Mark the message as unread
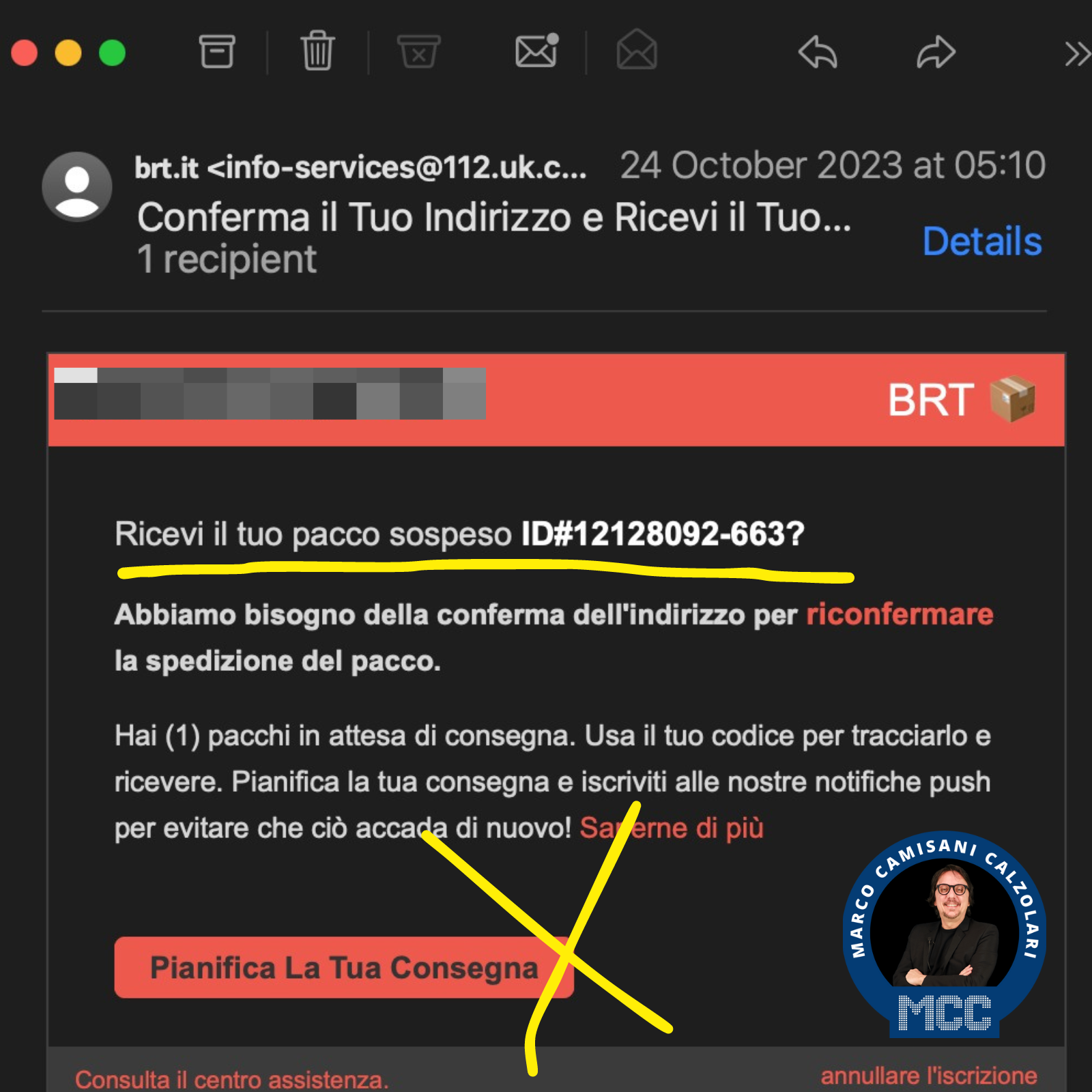The image size is (1092, 1092). (x=536, y=51)
